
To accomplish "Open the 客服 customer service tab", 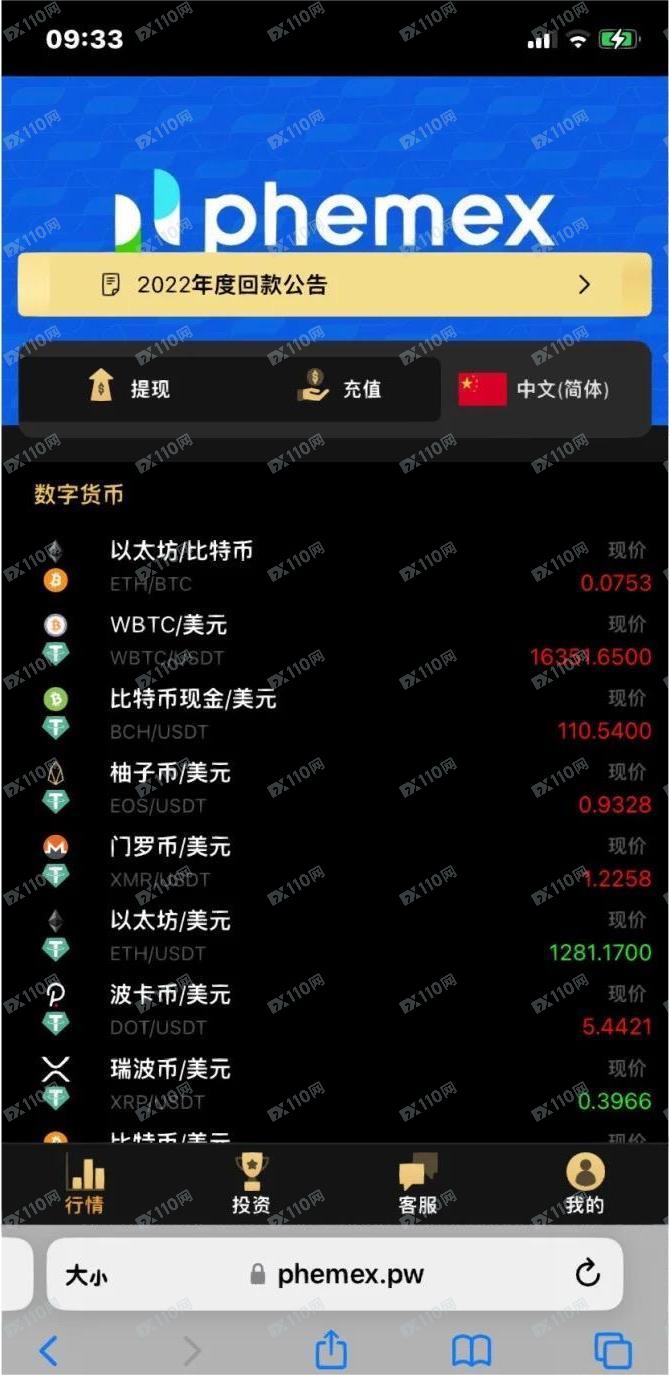I will 418,1184.
